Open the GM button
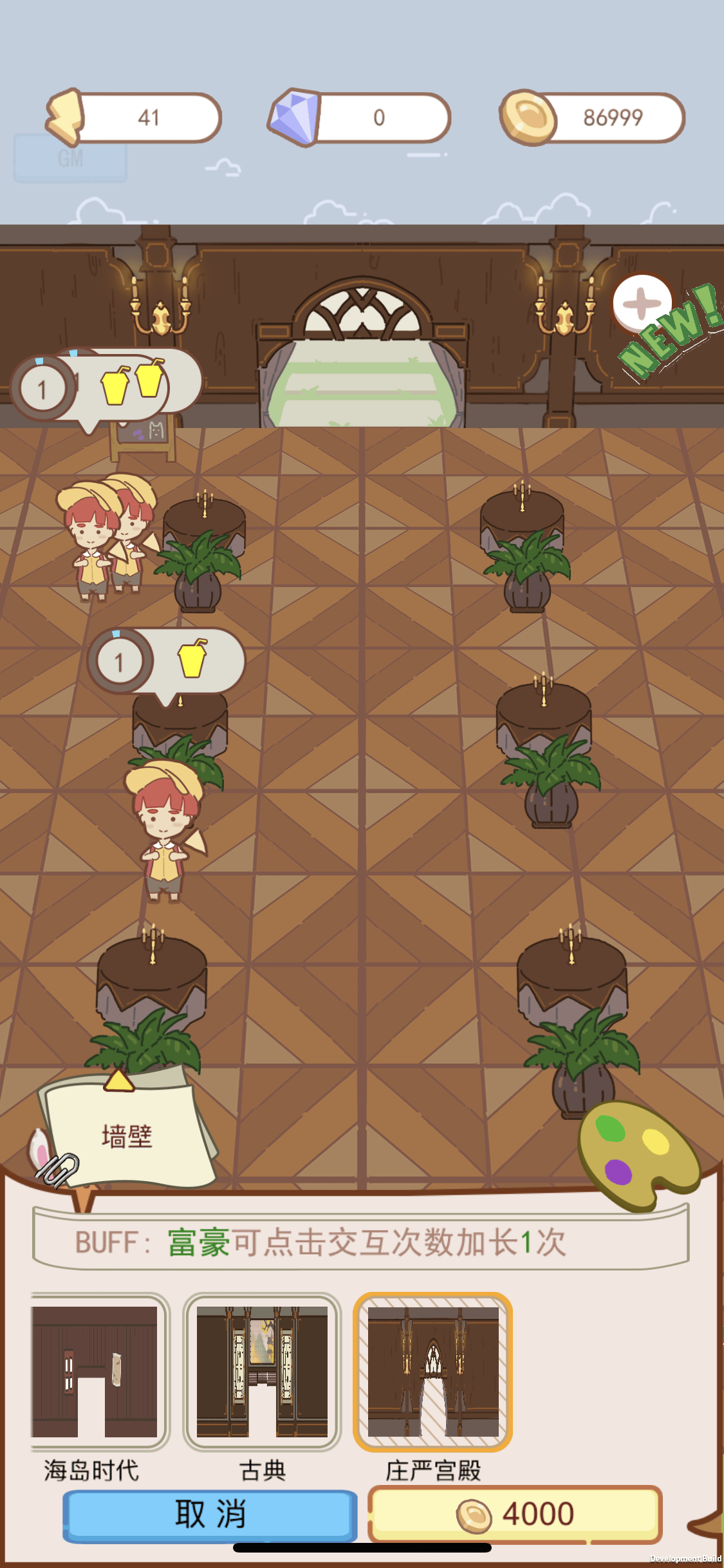The image size is (724, 1568). pyautogui.click(x=70, y=159)
